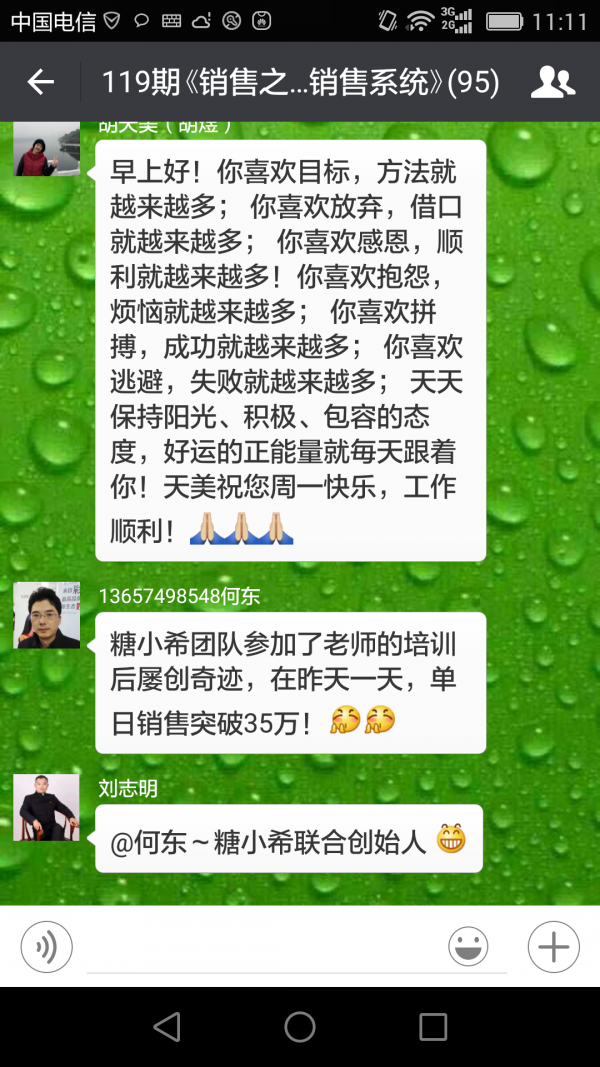Viewport: 600px width, 1067px height.
Task: Open group members info icon
Action: point(552,82)
